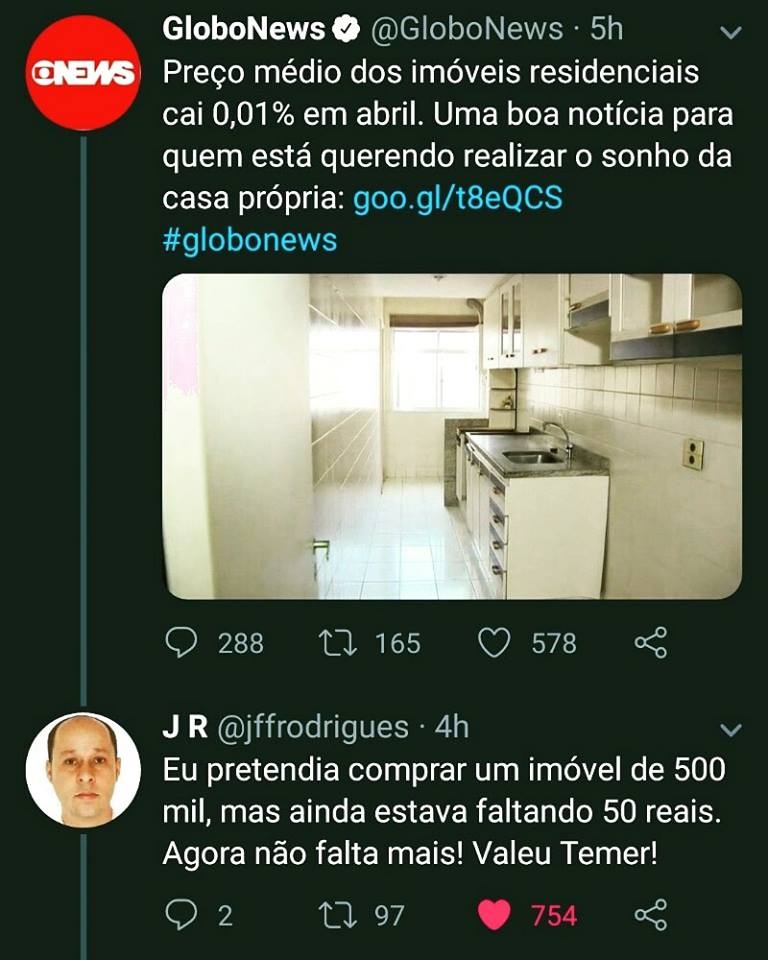Open the @jffrodrigues profile handle

click(313, 727)
